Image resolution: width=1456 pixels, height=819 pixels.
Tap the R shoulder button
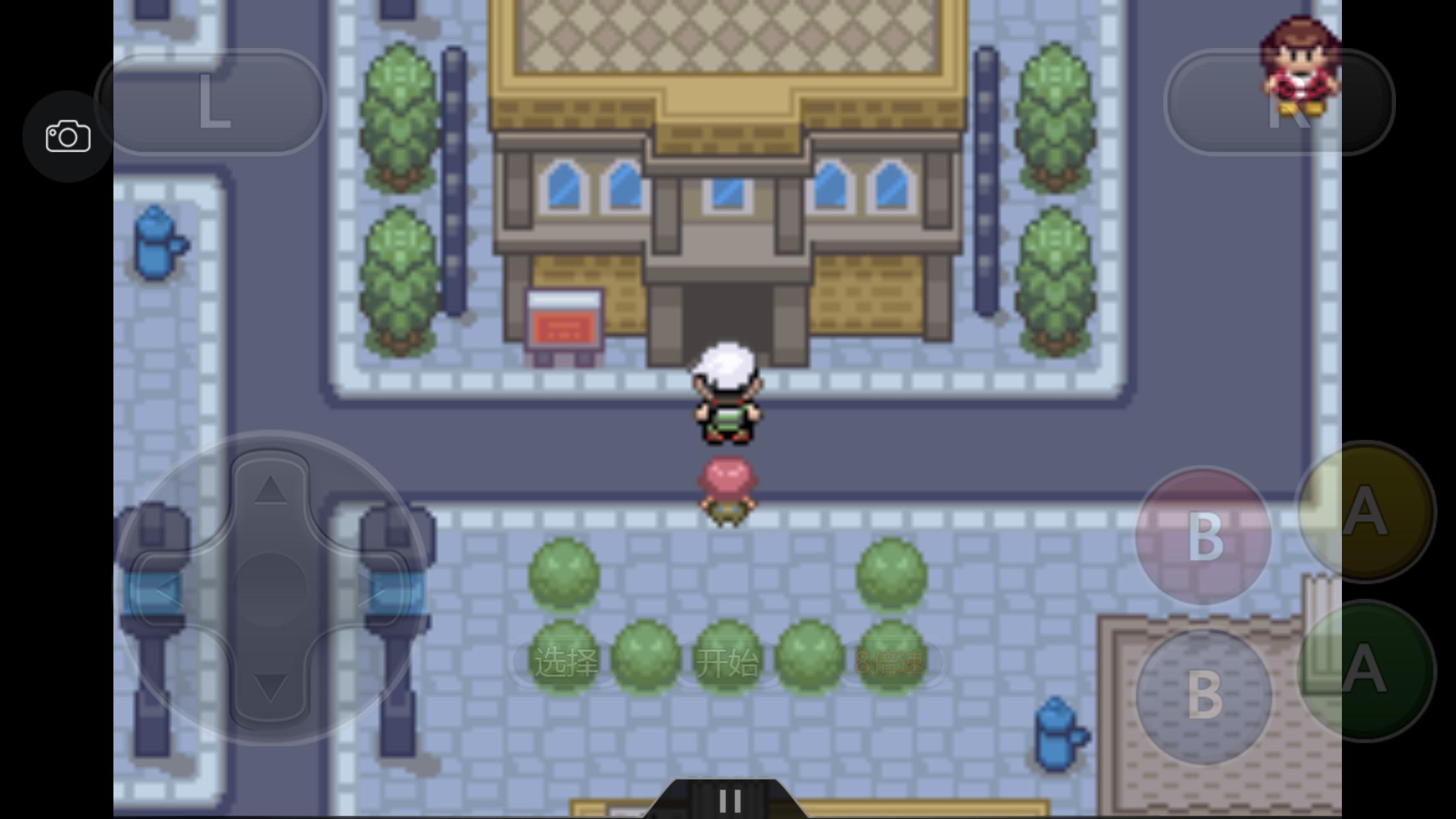(1279, 102)
